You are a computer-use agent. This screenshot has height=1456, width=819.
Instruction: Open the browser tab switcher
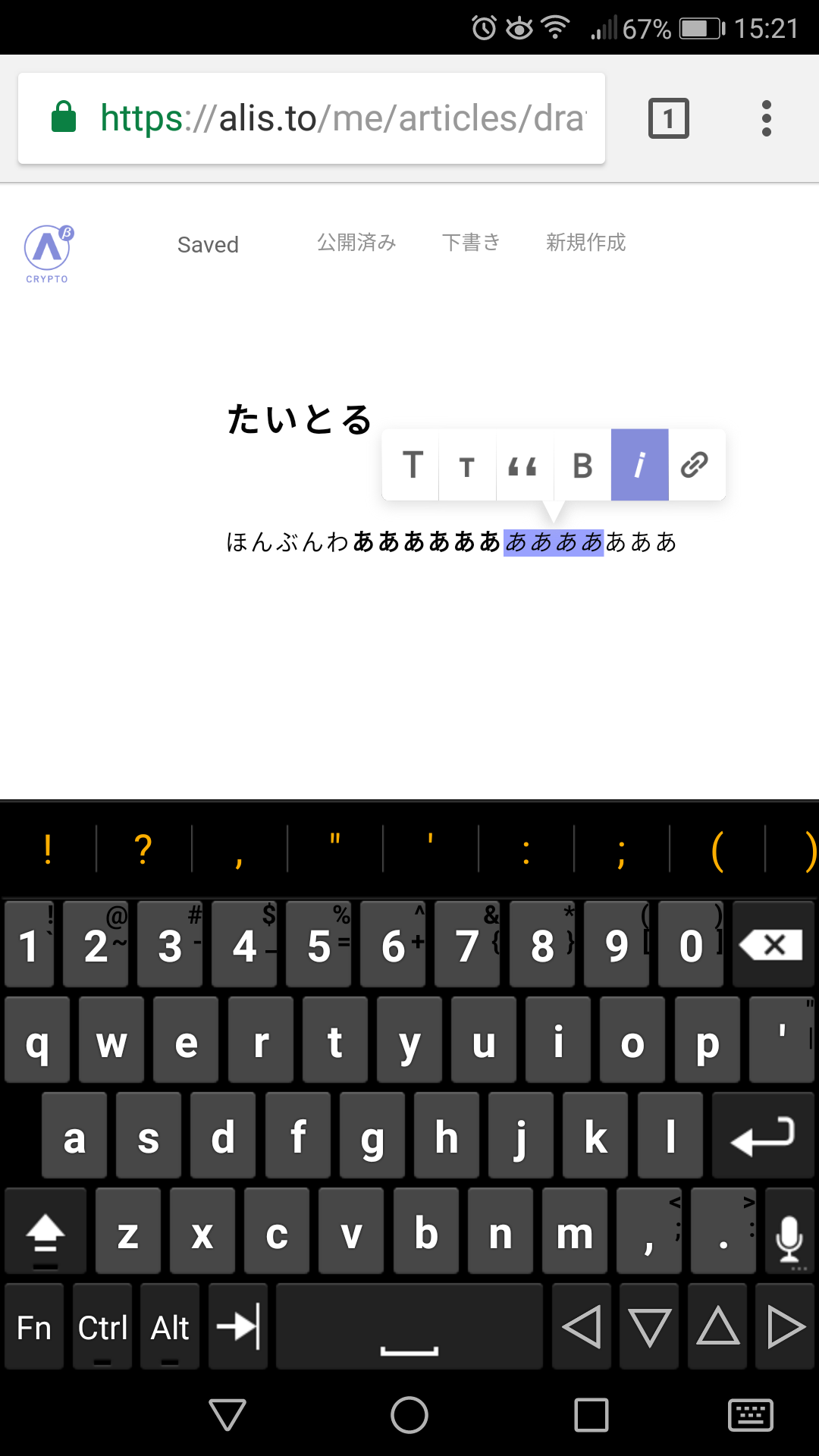(668, 118)
